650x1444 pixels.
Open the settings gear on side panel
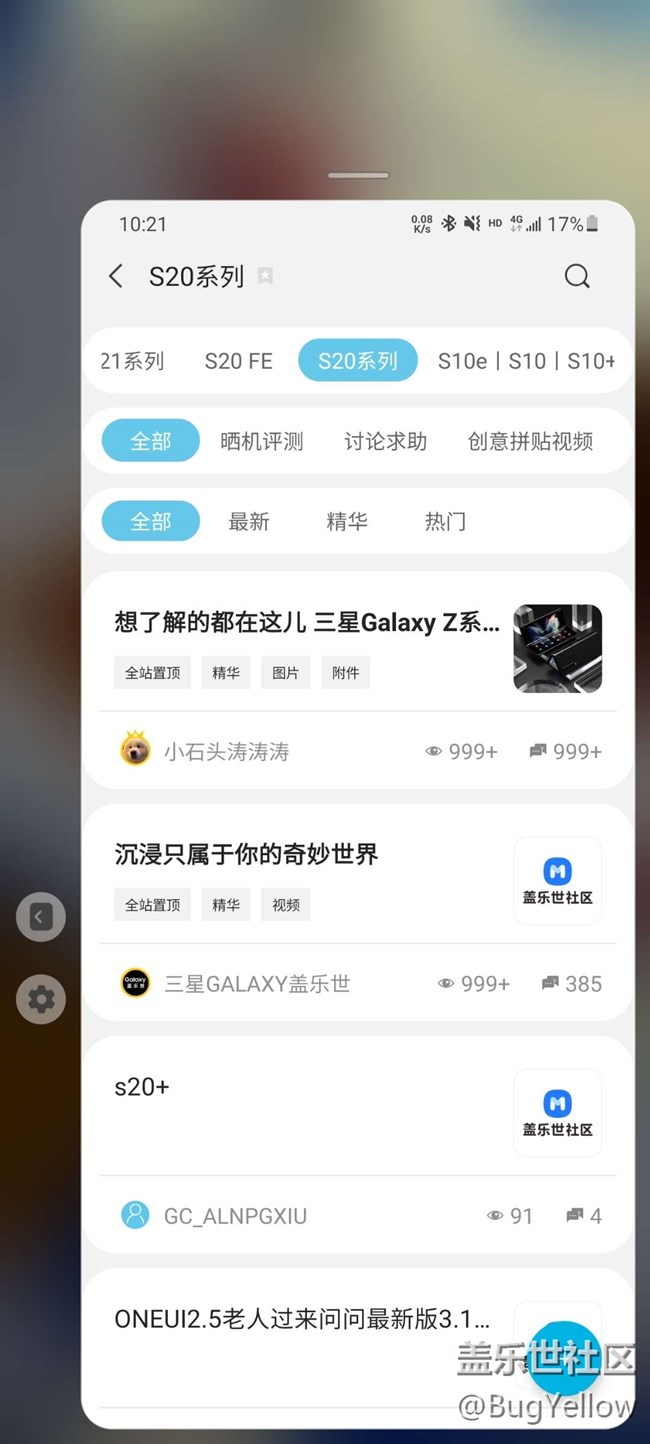[x=41, y=999]
